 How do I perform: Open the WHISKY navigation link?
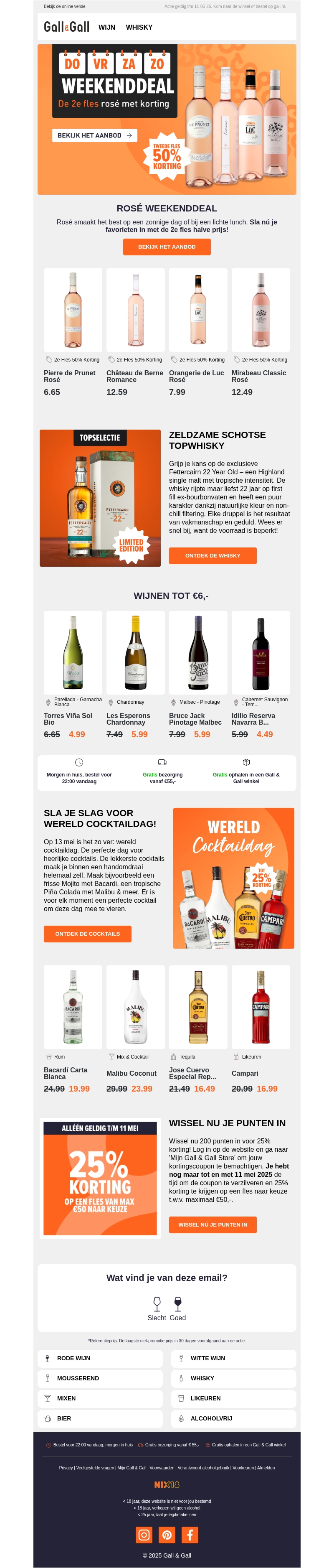(139, 28)
